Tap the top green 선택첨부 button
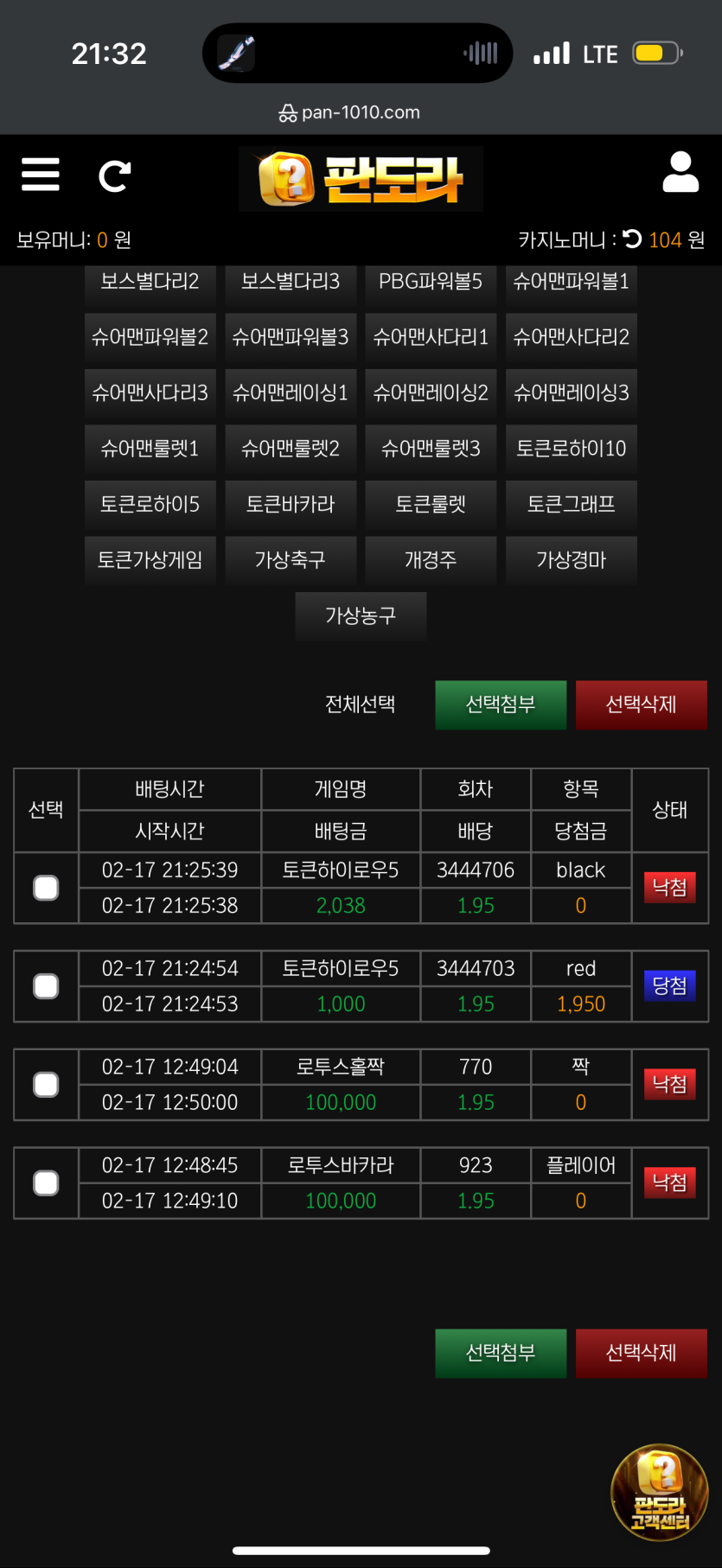Image resolution: width=722 pixels, height=1568 pixels. pyautogui.click(x=501, y=704)
